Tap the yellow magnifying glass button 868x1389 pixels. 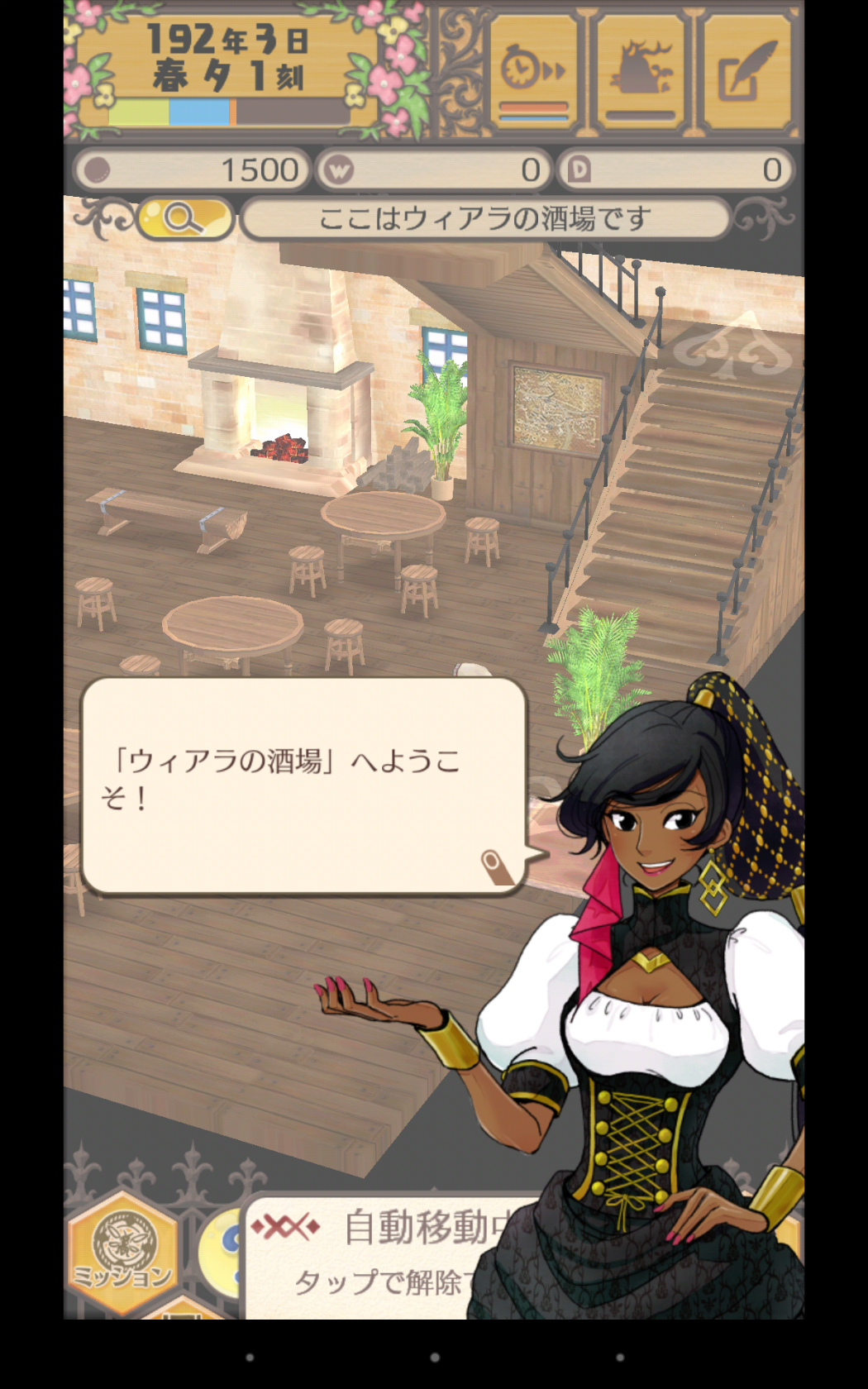tap(184, 219)
